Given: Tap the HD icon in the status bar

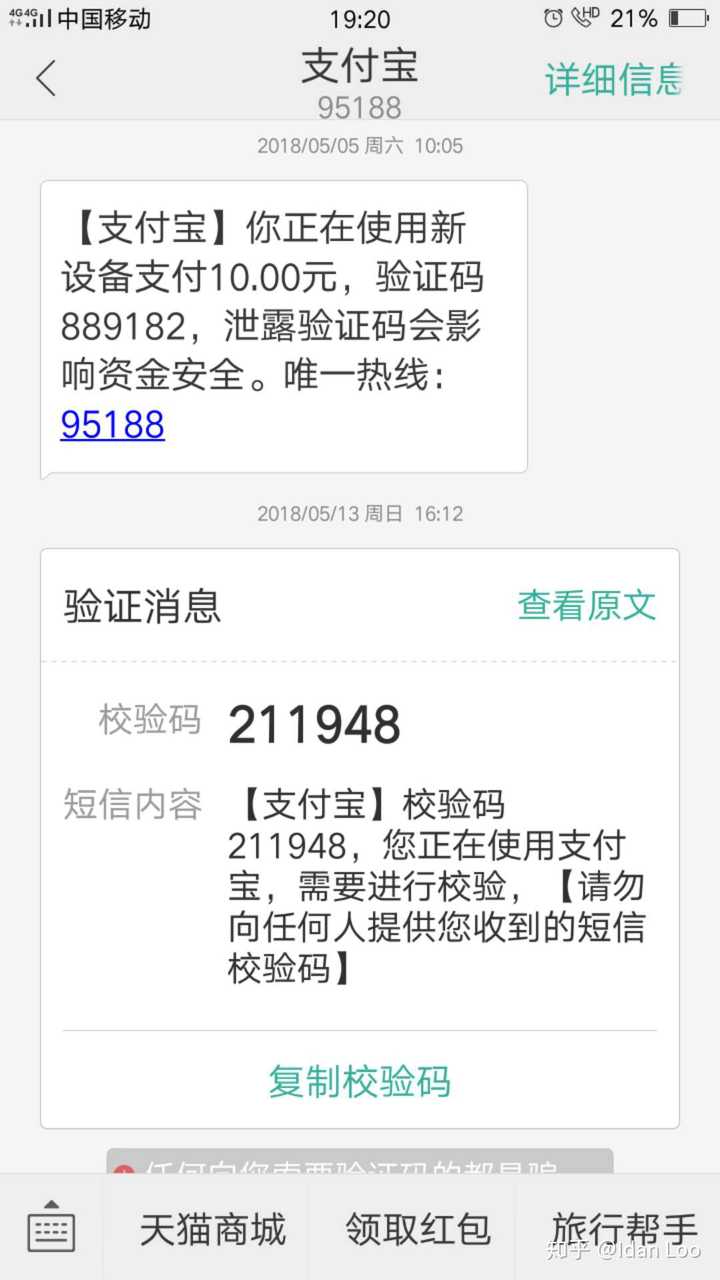Looking at the screenshot, I should click(x=594, y=13).
